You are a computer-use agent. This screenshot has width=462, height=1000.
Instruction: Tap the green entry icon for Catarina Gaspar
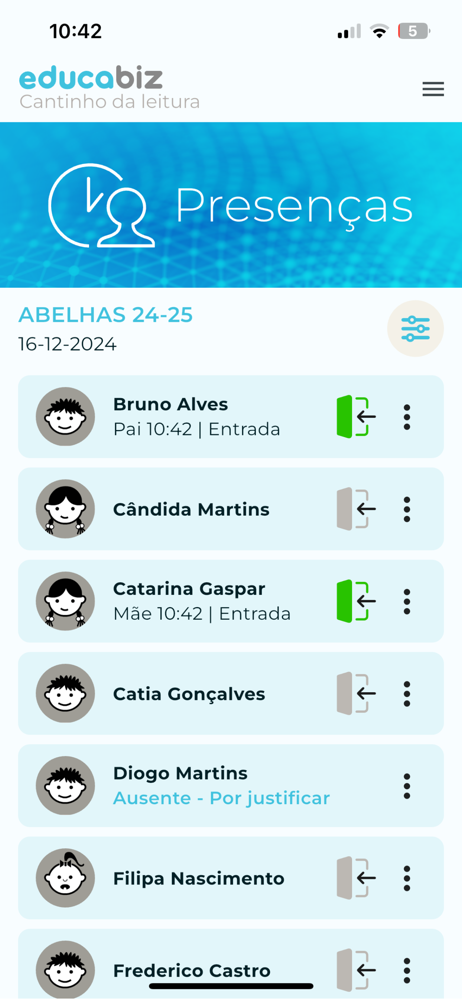tap(356, 601)
